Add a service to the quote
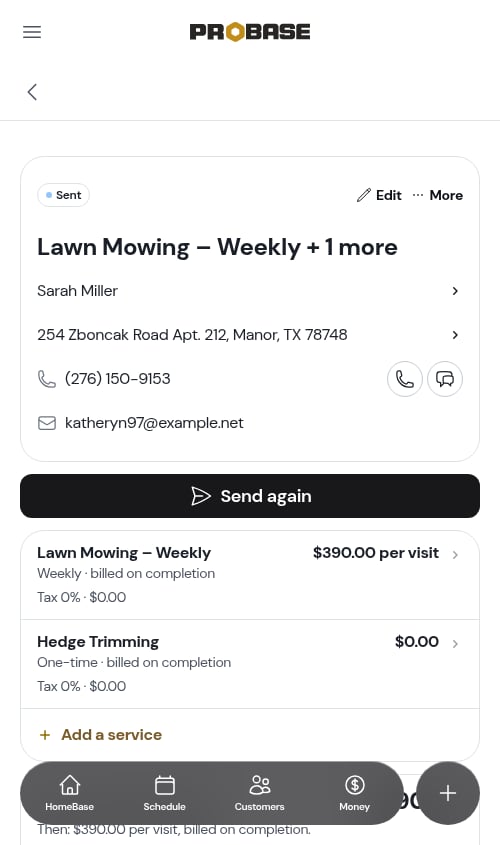The image size is (500, 845). [x=101, y=735]
